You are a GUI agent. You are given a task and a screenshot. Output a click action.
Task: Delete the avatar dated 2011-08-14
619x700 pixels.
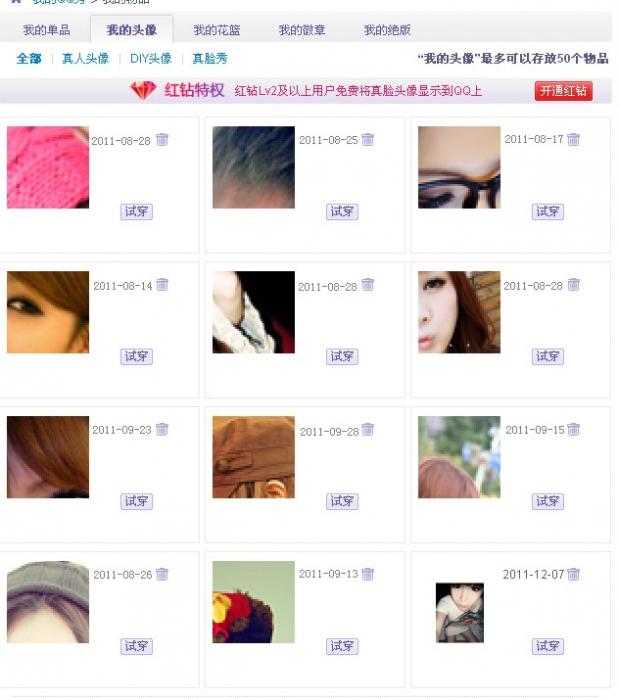(x=162, y=285)
